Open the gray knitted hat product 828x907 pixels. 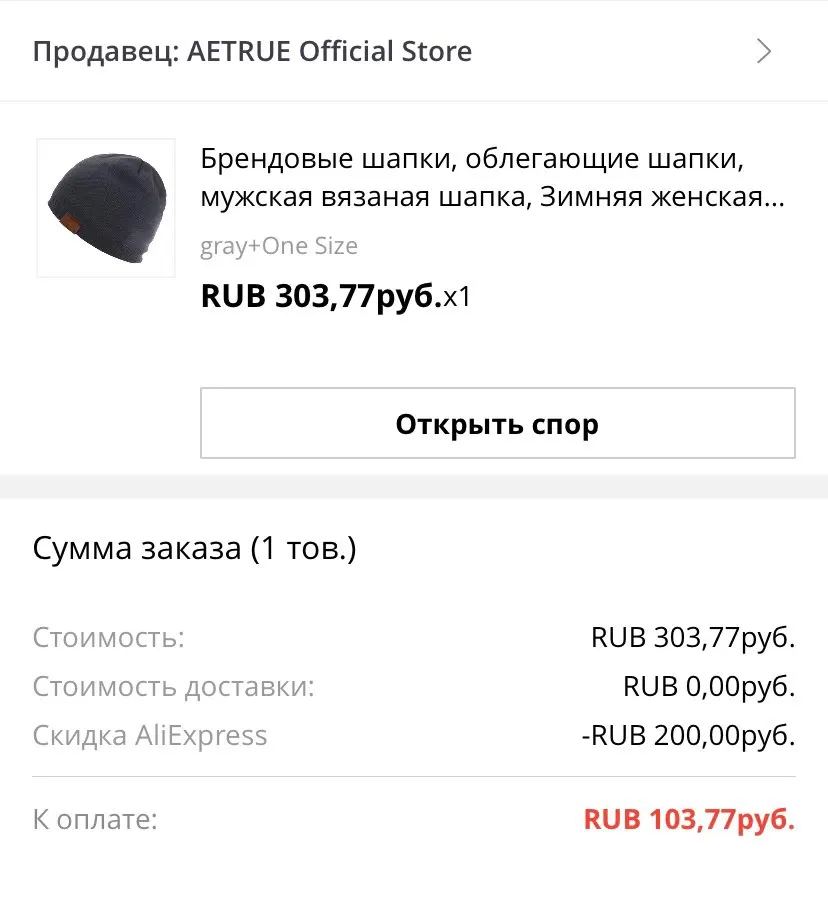(106, 208)
